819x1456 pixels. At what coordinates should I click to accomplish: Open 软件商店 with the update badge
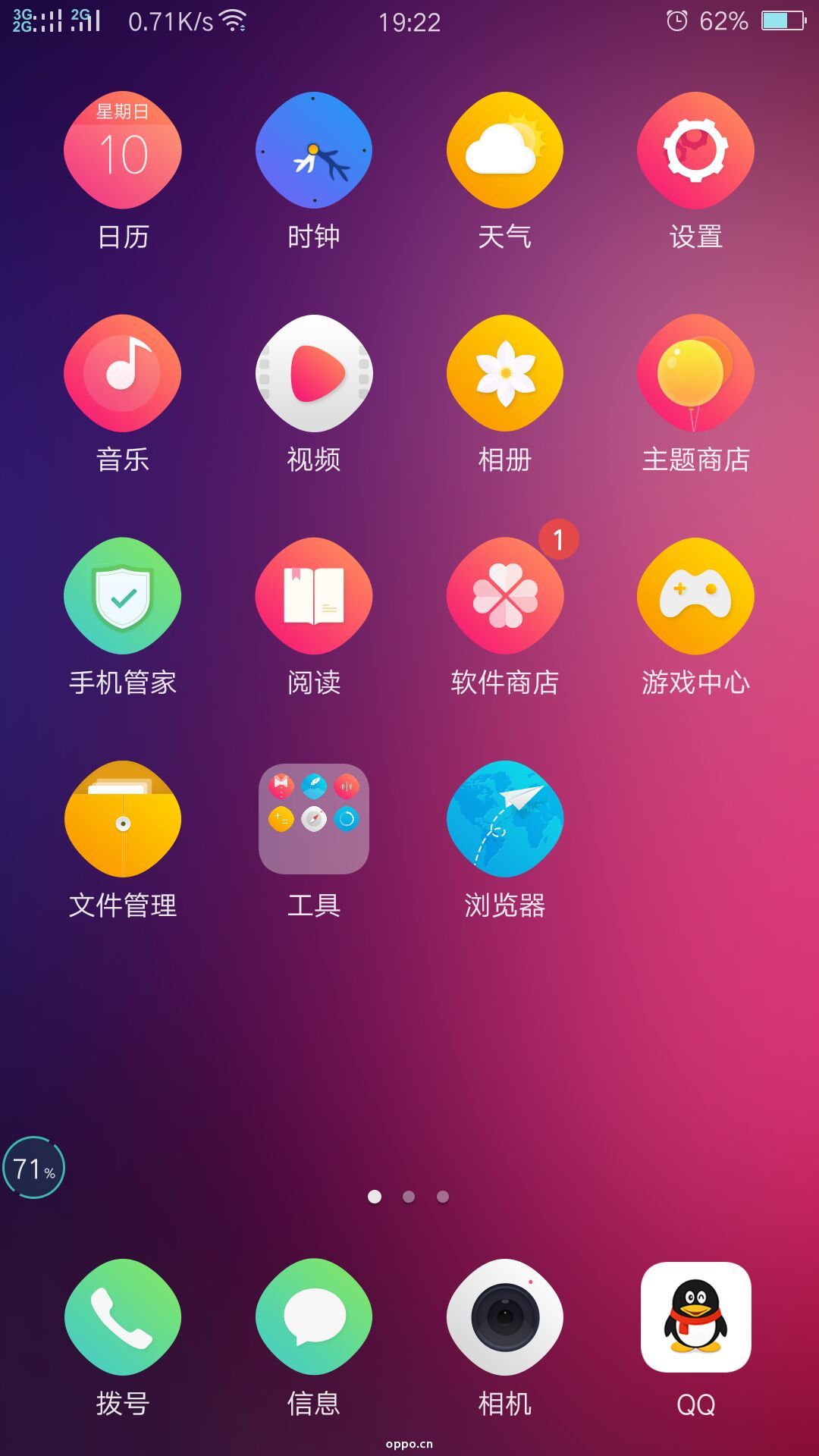[505, 598]
